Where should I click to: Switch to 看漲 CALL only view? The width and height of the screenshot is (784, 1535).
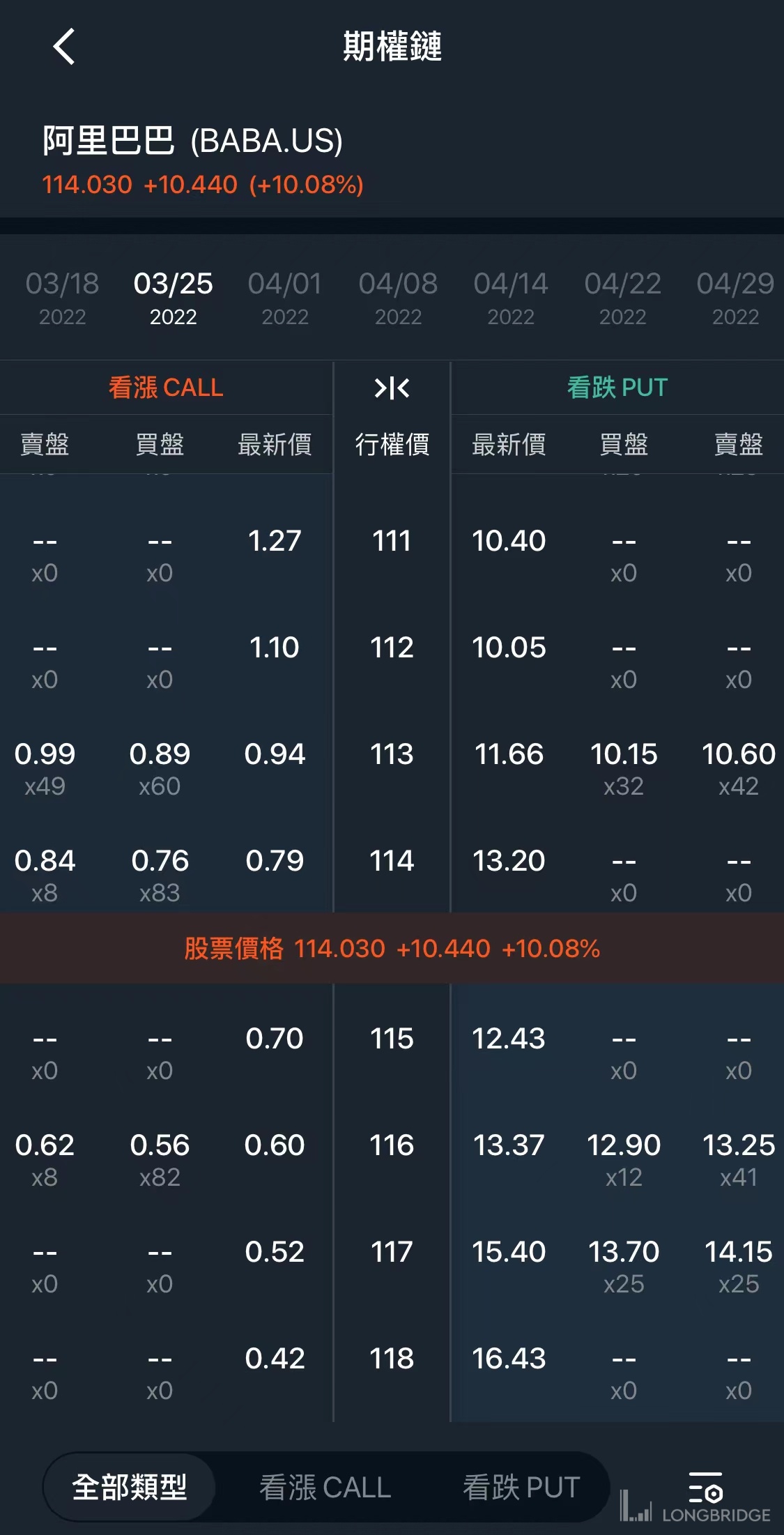(x=325, y=1487)
